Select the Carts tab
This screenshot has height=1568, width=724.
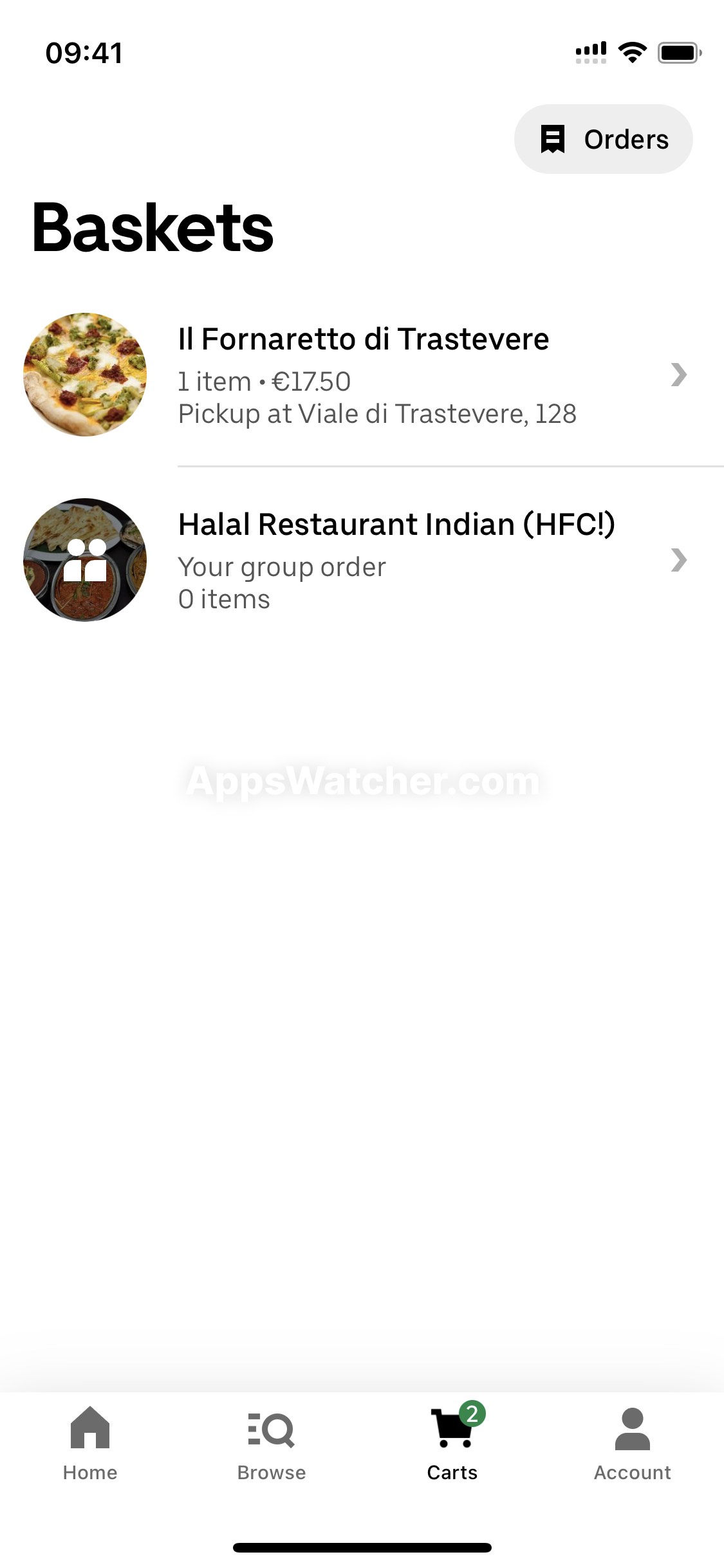pos(452,1443)
